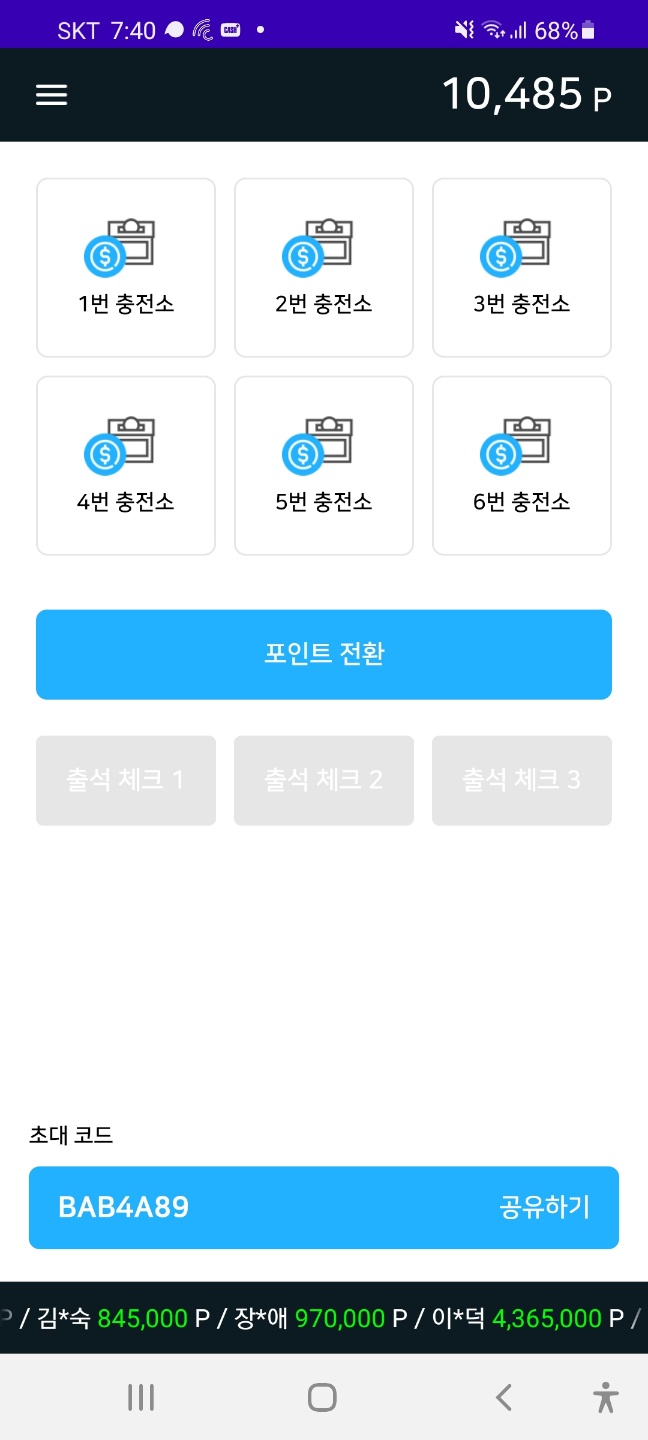Open recent apps from navigation bar

(141, 1397)
